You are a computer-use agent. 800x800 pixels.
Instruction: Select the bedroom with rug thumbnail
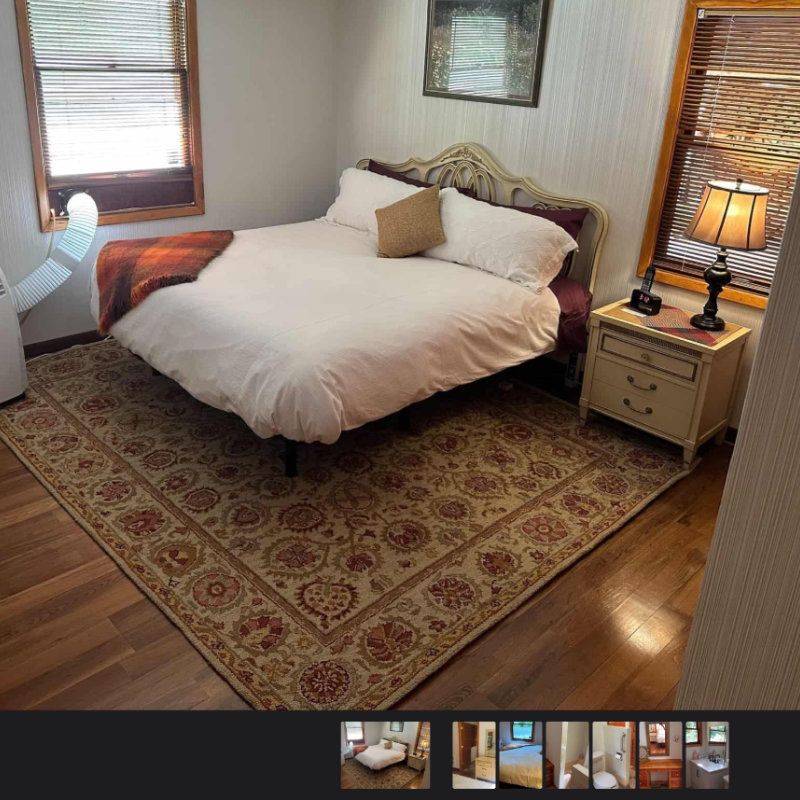coord(385,755)
